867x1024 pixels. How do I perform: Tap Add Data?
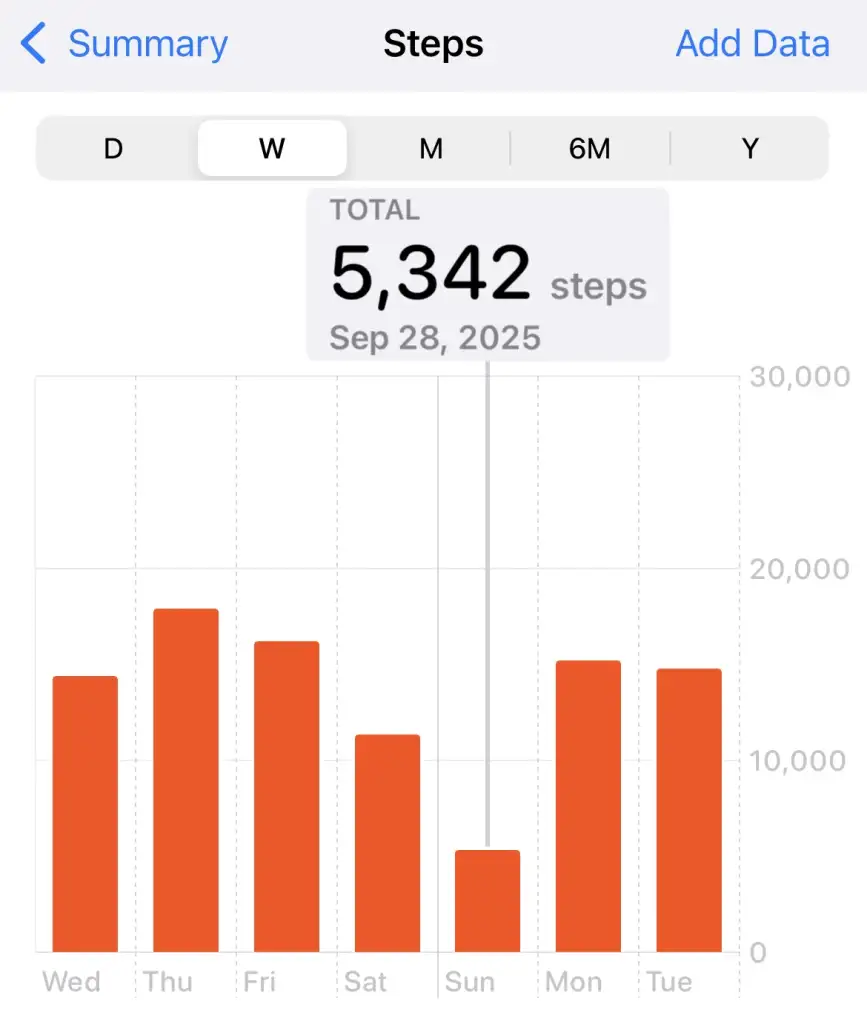pos(752,44)
